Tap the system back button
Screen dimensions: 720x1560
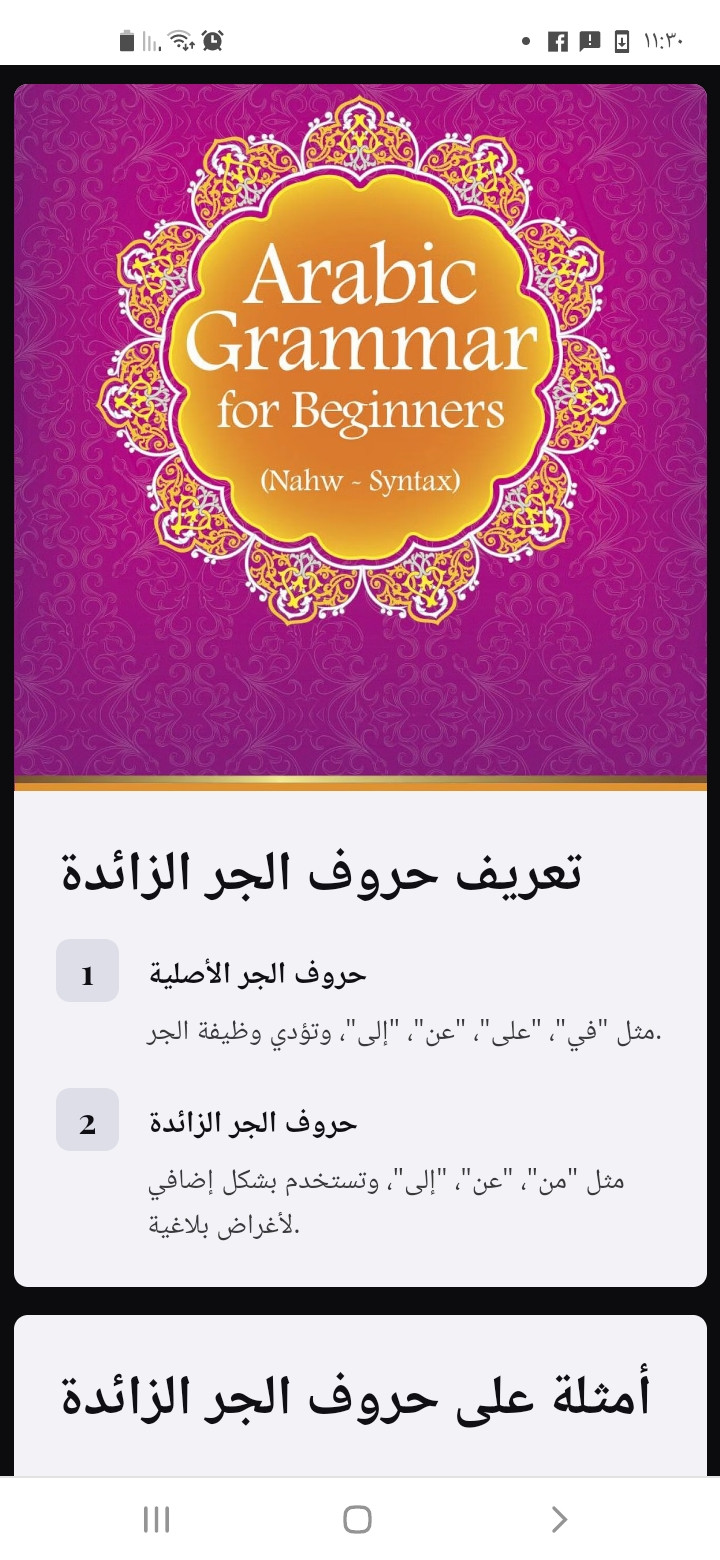[x=559, y=1519]
